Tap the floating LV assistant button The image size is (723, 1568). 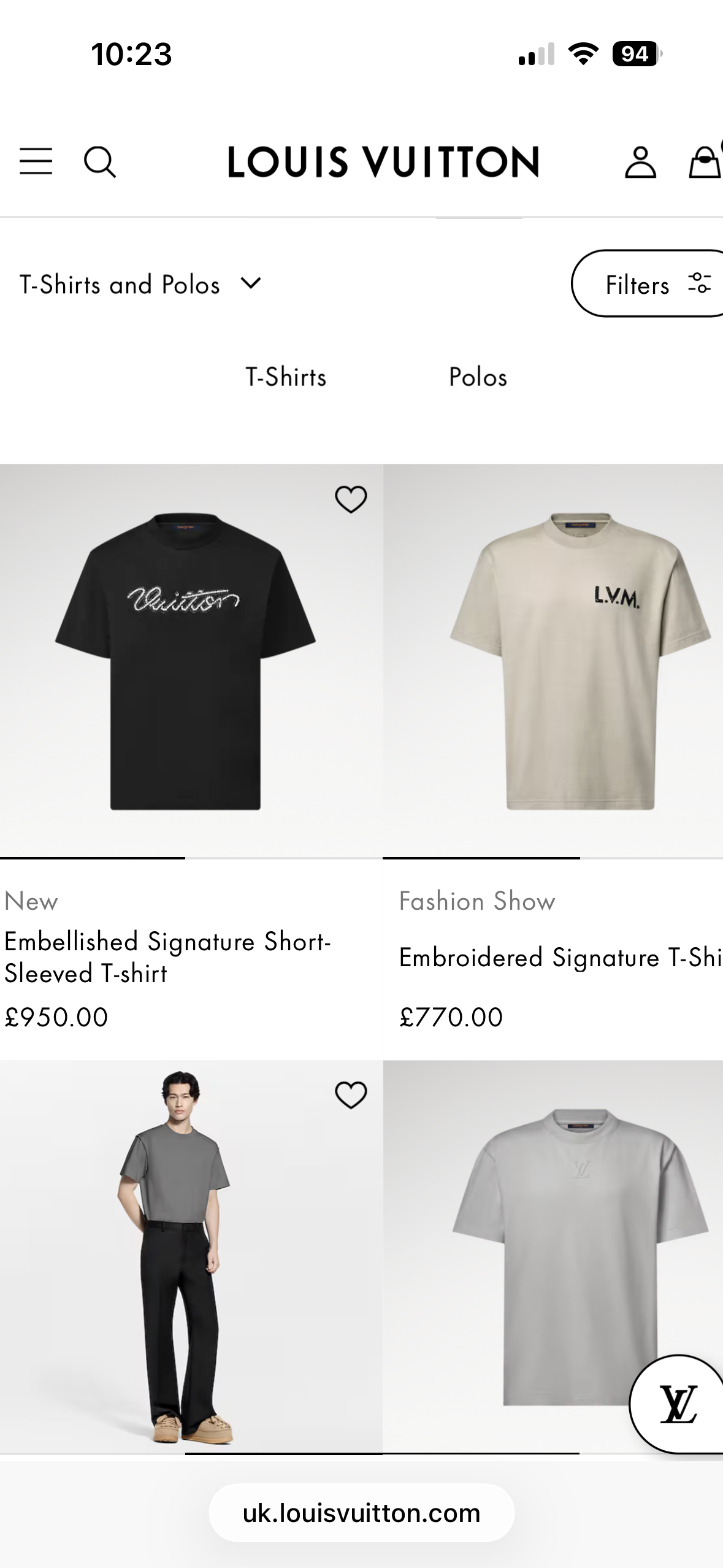click(678, 1404)
